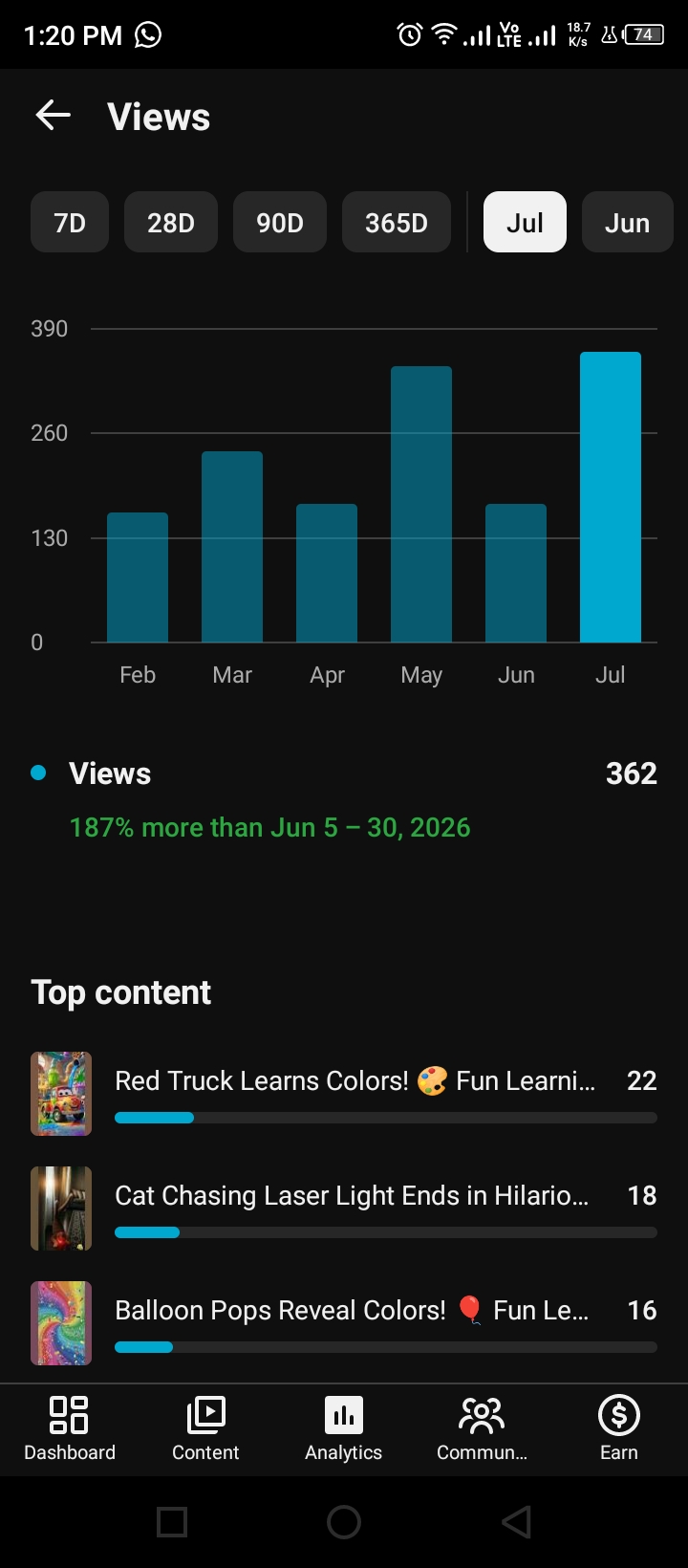Open the Content tab
Screen dimensions: 688x1568
point(205,1428)
